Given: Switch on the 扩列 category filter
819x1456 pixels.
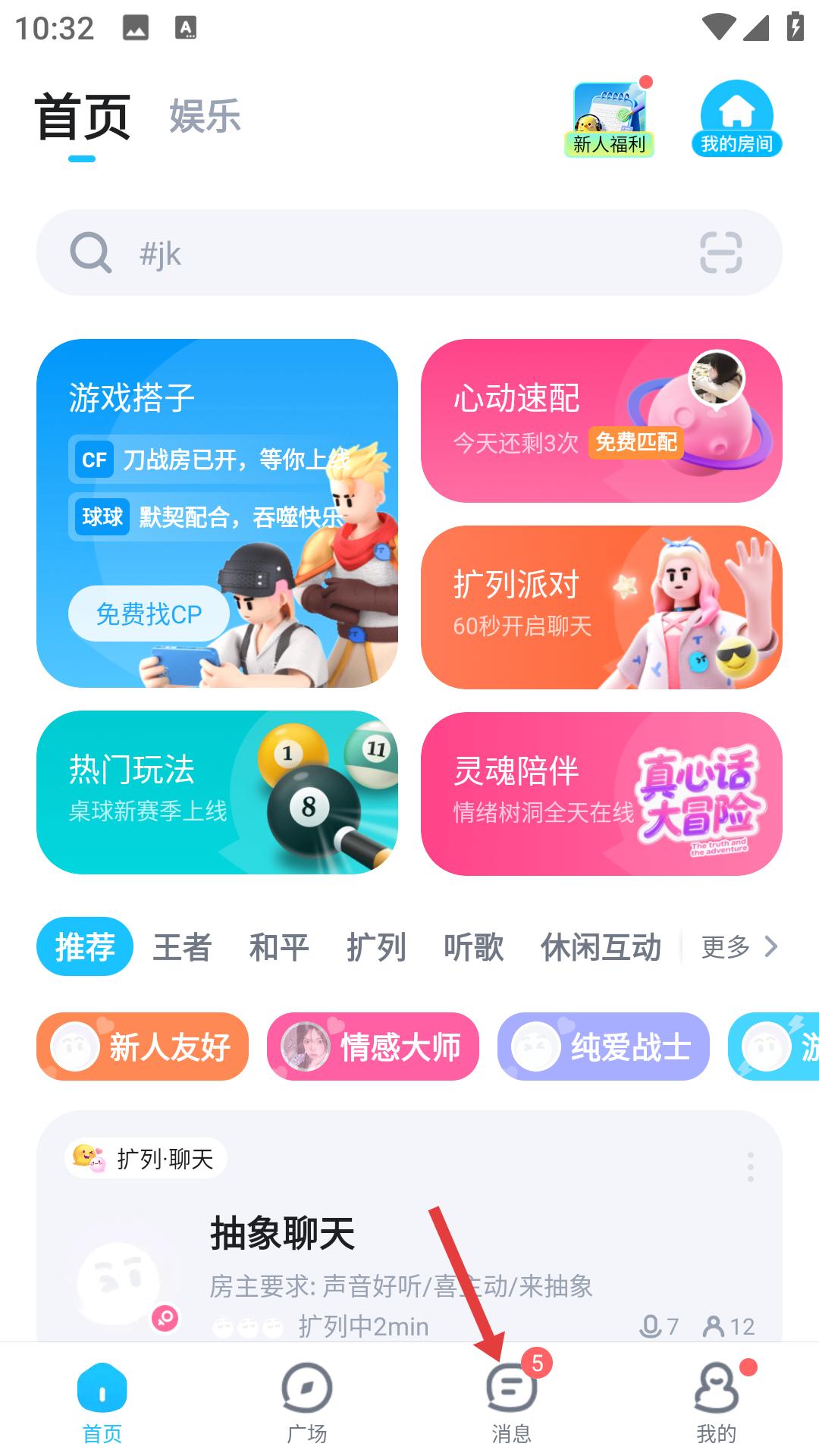Looking at the screenshot, I should point(376,946).
